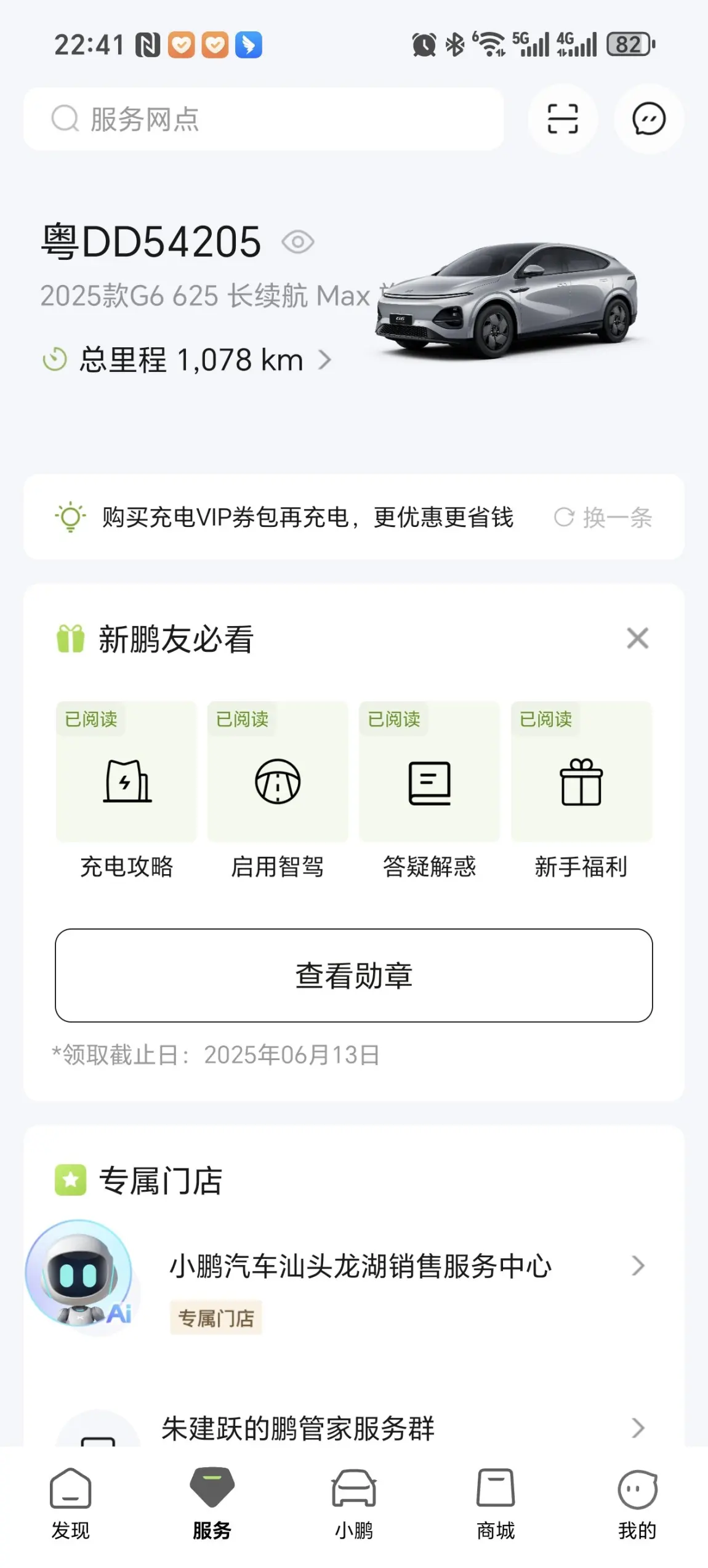The image size is (708, 1568).
Task: Switch to the 商城 tab
Action: [x=496, y=1503]
